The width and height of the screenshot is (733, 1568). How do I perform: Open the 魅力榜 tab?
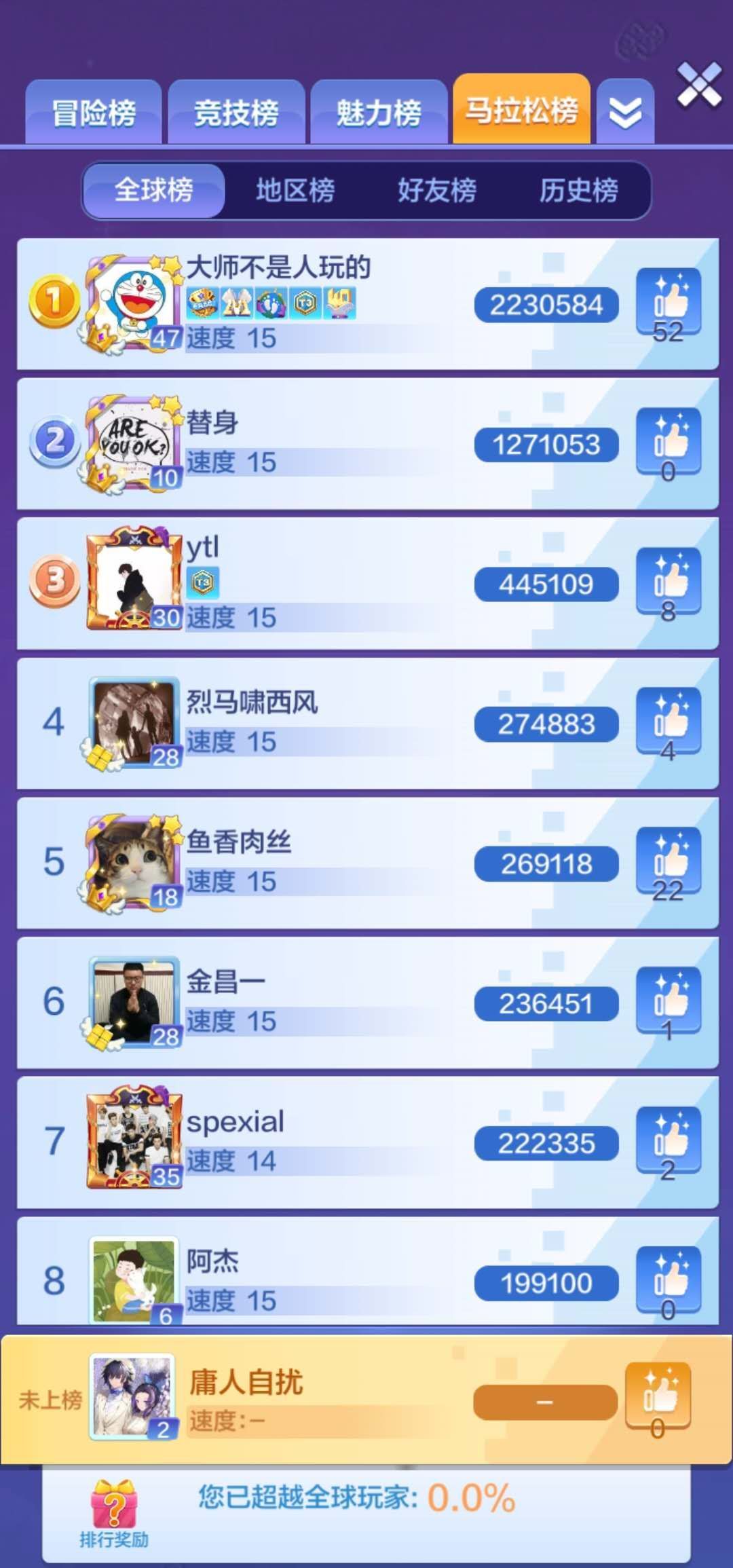pyautogui.click(x=379, y=113)
